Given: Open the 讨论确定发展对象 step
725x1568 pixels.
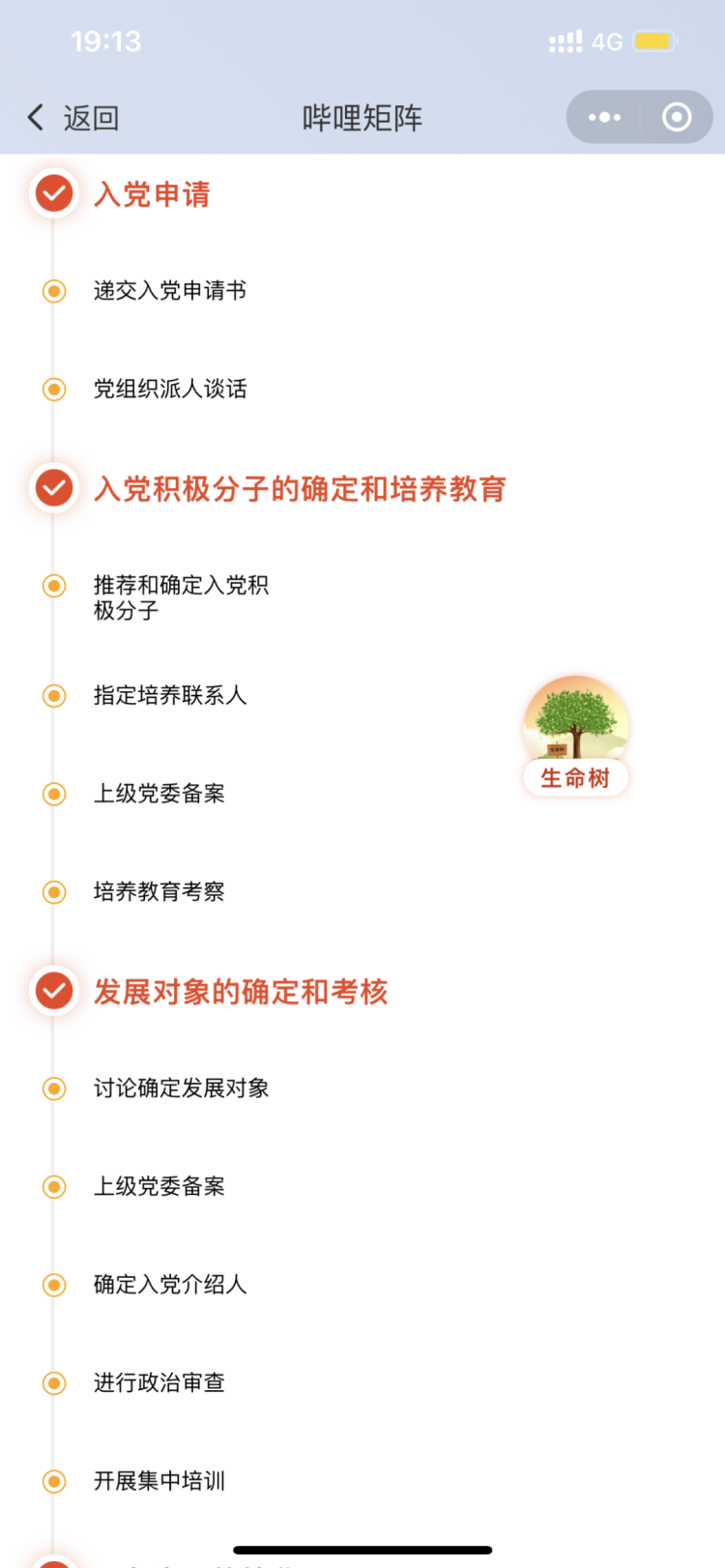Looking at the screenshot, I should (180, 1089).
